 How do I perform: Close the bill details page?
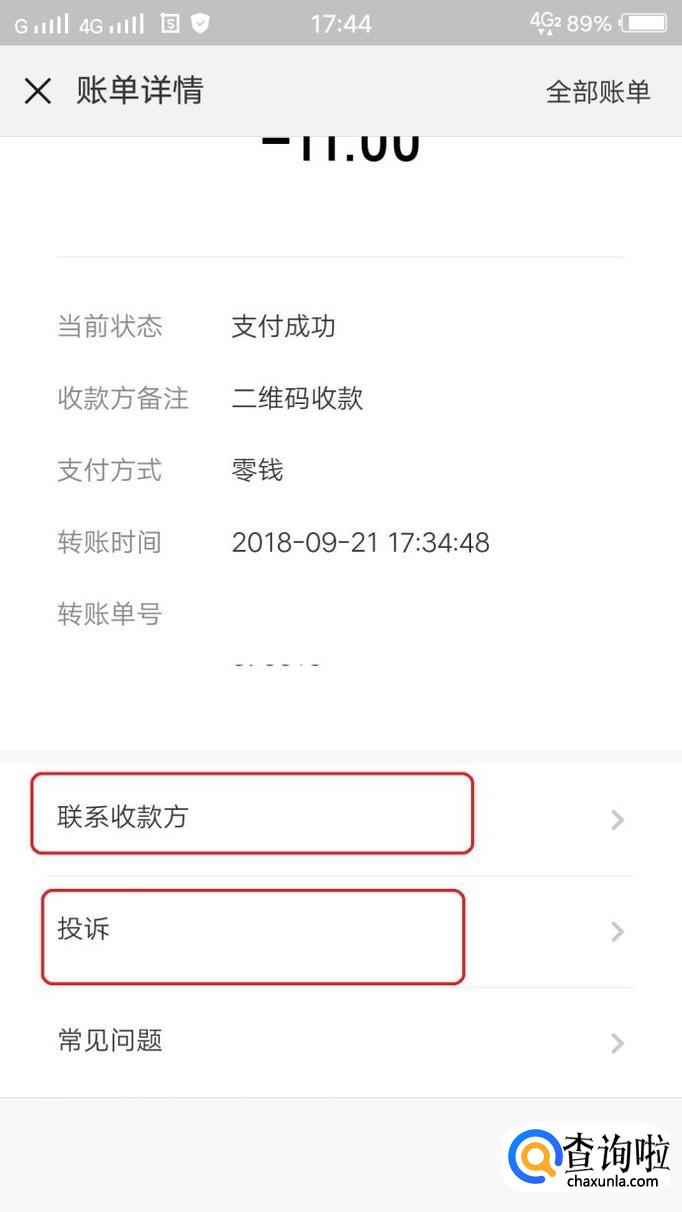[38, 92]
